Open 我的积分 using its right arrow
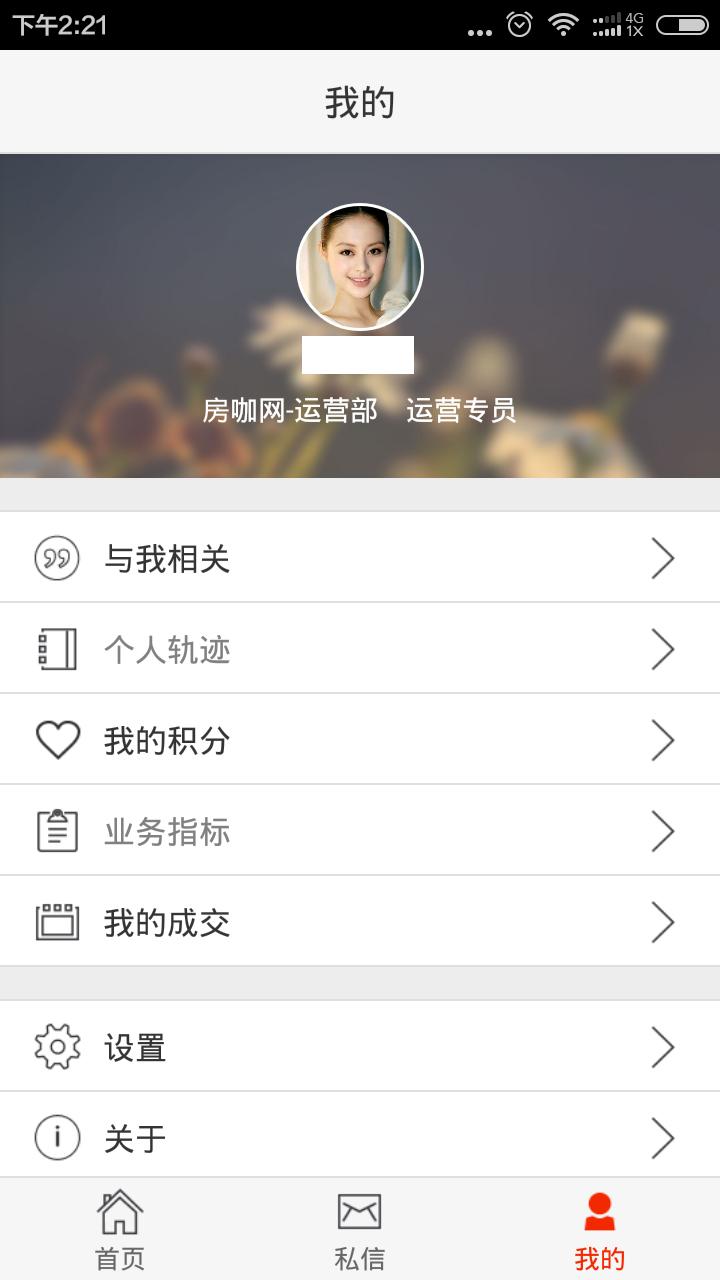720x1280 pixels. pyautogui.click(x=663, y=739)
